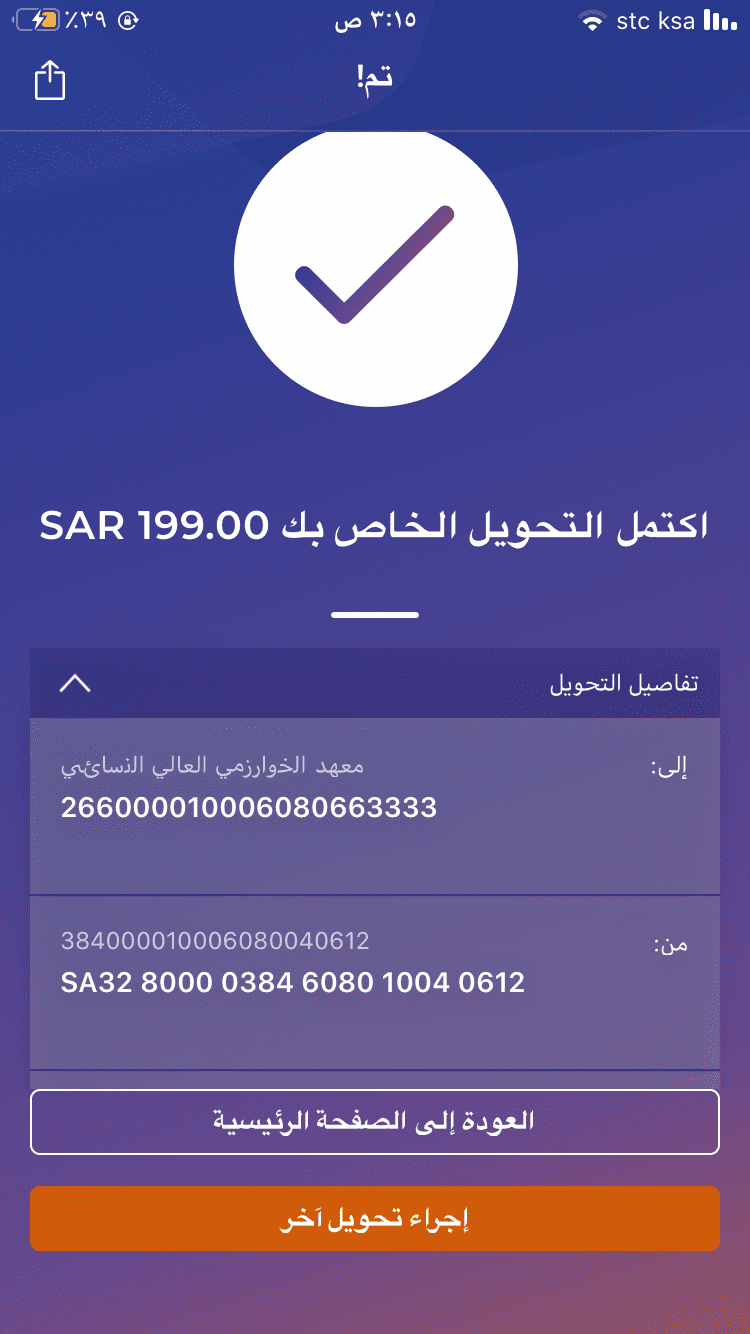The height and width of the screenshot is (1334, 750).
Task: Collapse the تفاصيل التحويل section
Action: point(76,684)
